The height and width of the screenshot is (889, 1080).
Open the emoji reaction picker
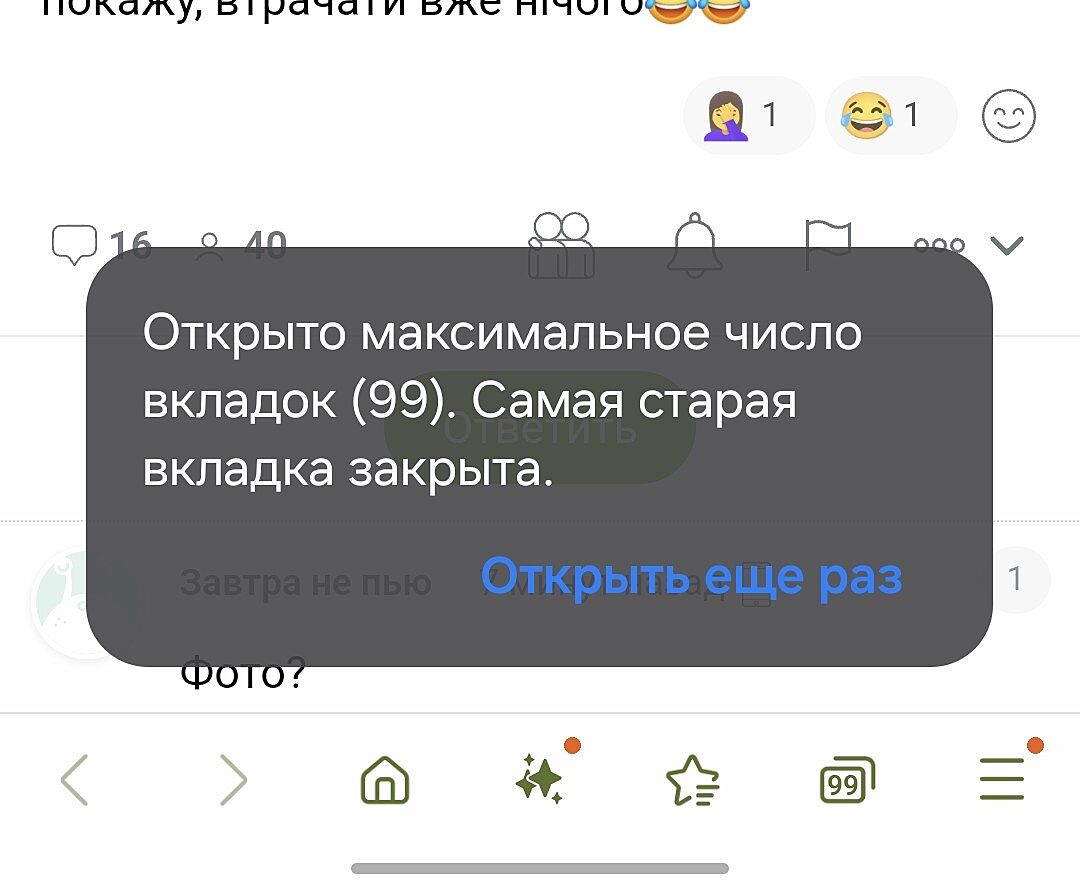click(x=1008, y=117)
